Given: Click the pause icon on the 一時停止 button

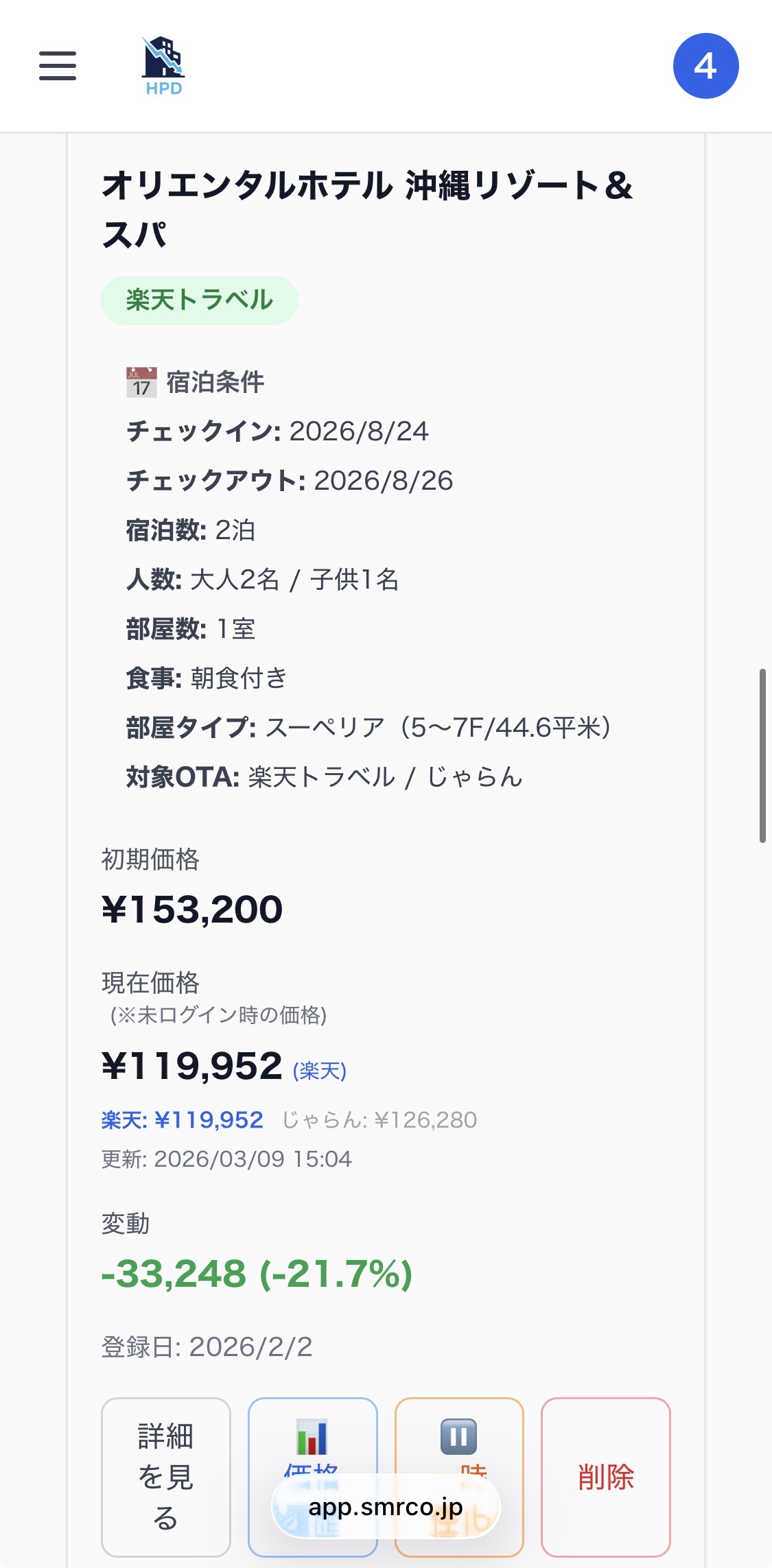Looking at the screenshot, I should [x=457, y=1436].
